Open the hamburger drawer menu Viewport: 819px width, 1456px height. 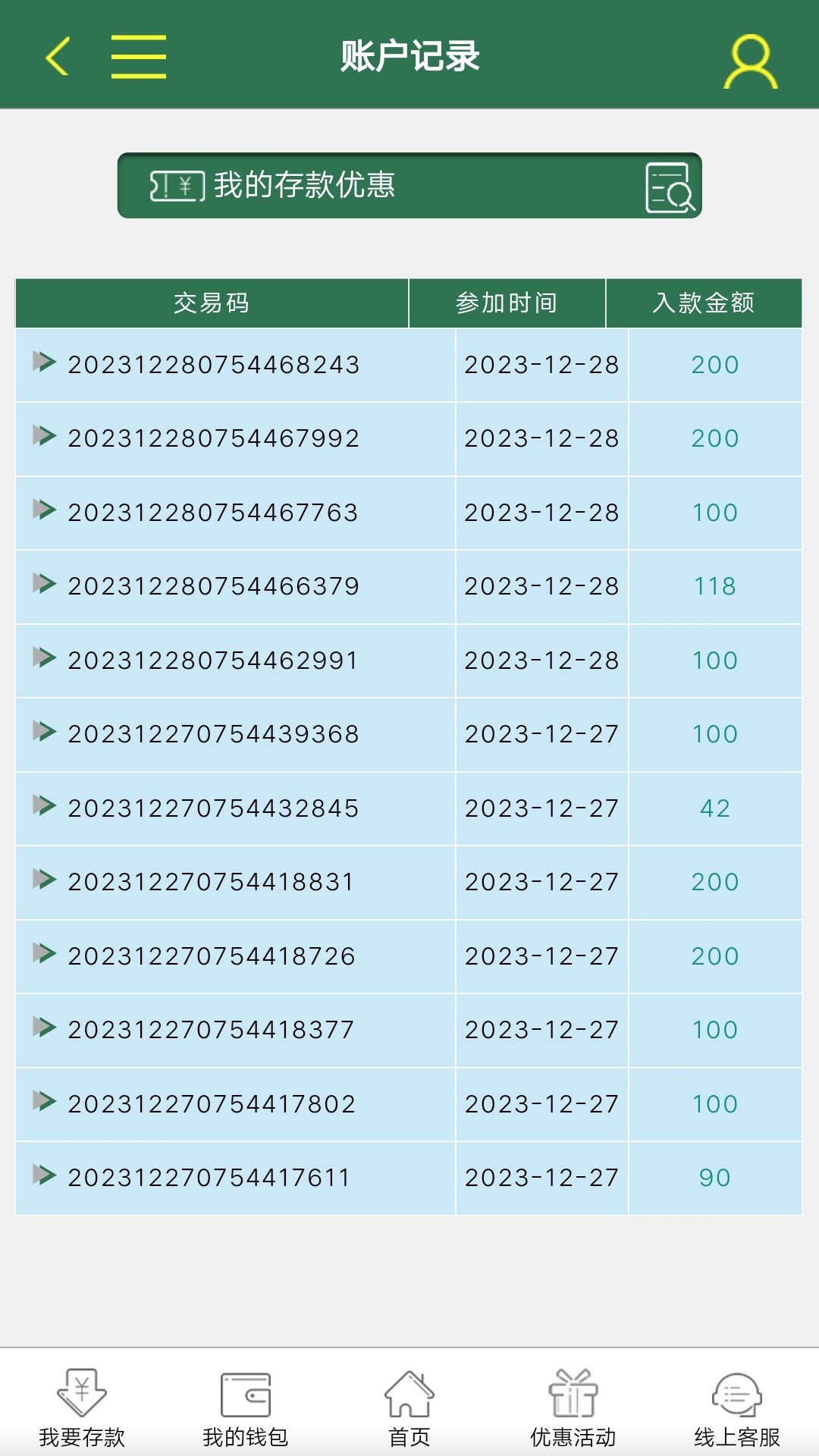(139, 56)
